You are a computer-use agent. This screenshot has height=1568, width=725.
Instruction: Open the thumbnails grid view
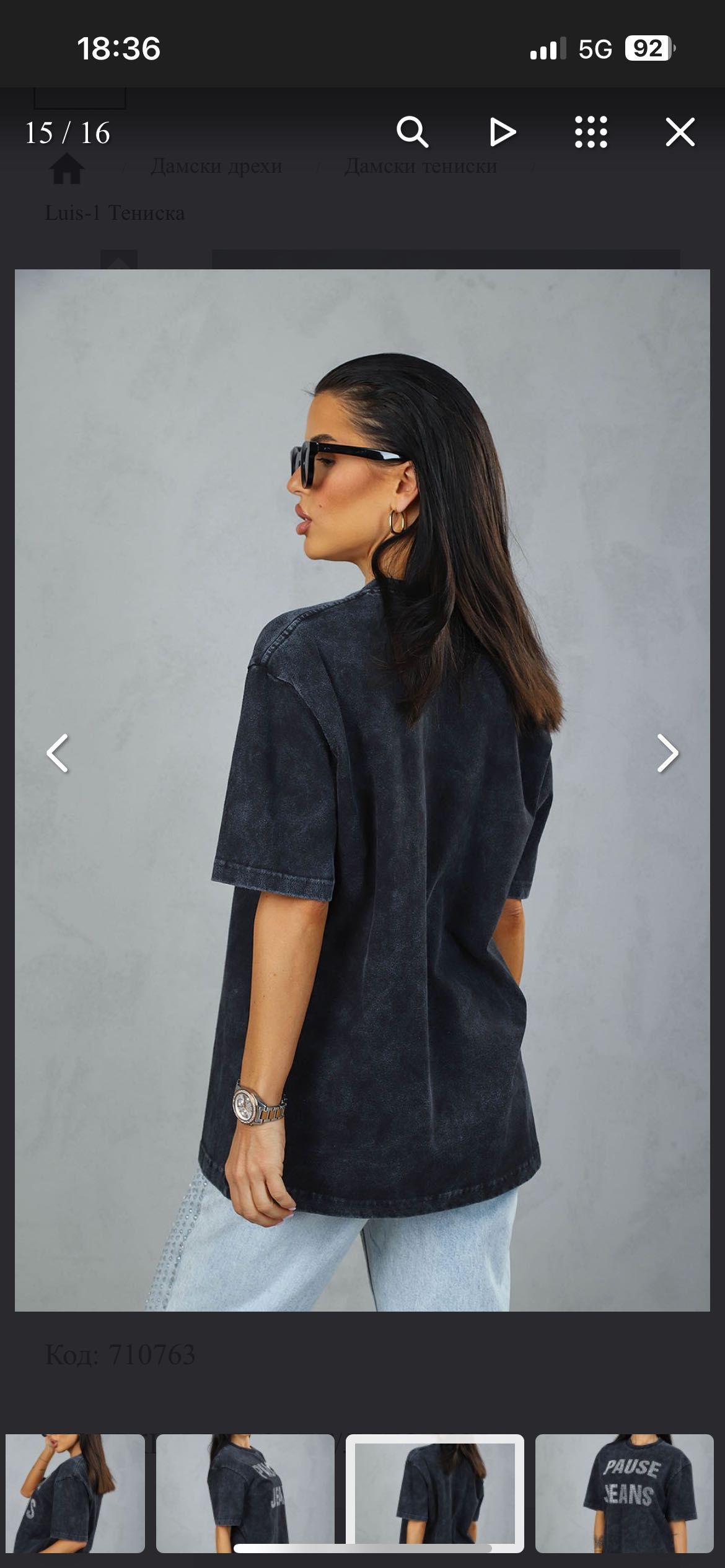591,132
